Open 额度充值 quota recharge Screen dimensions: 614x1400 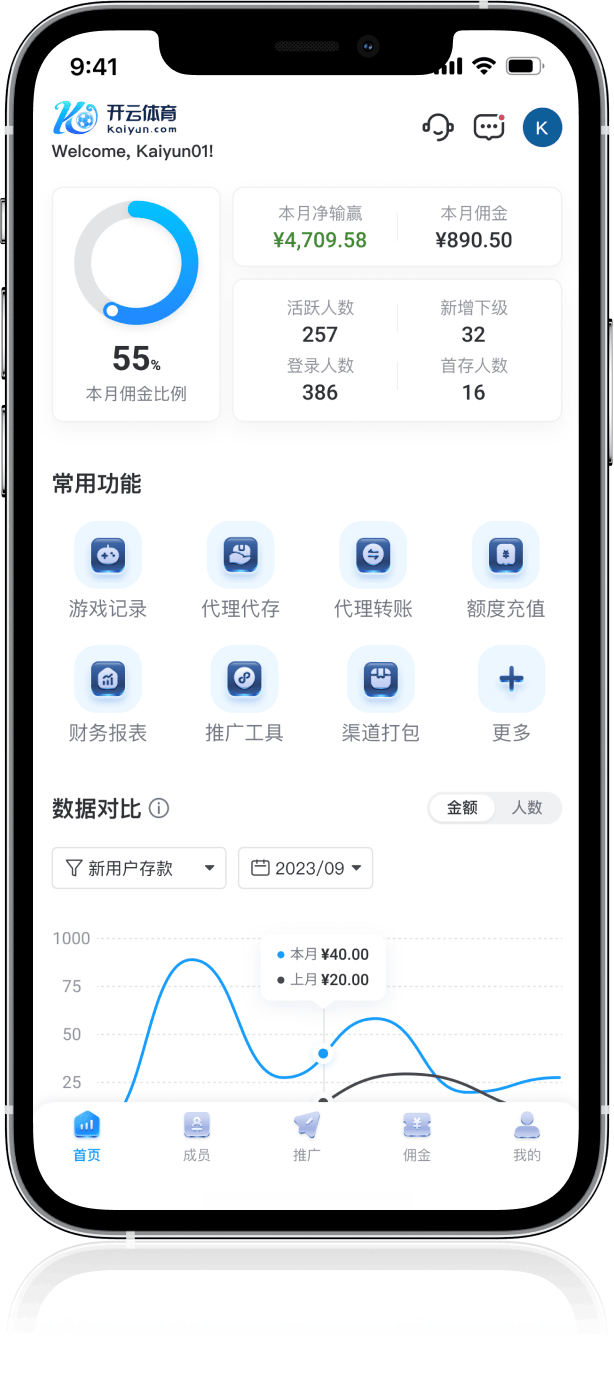pyautogui.click(x=505, y=554)
